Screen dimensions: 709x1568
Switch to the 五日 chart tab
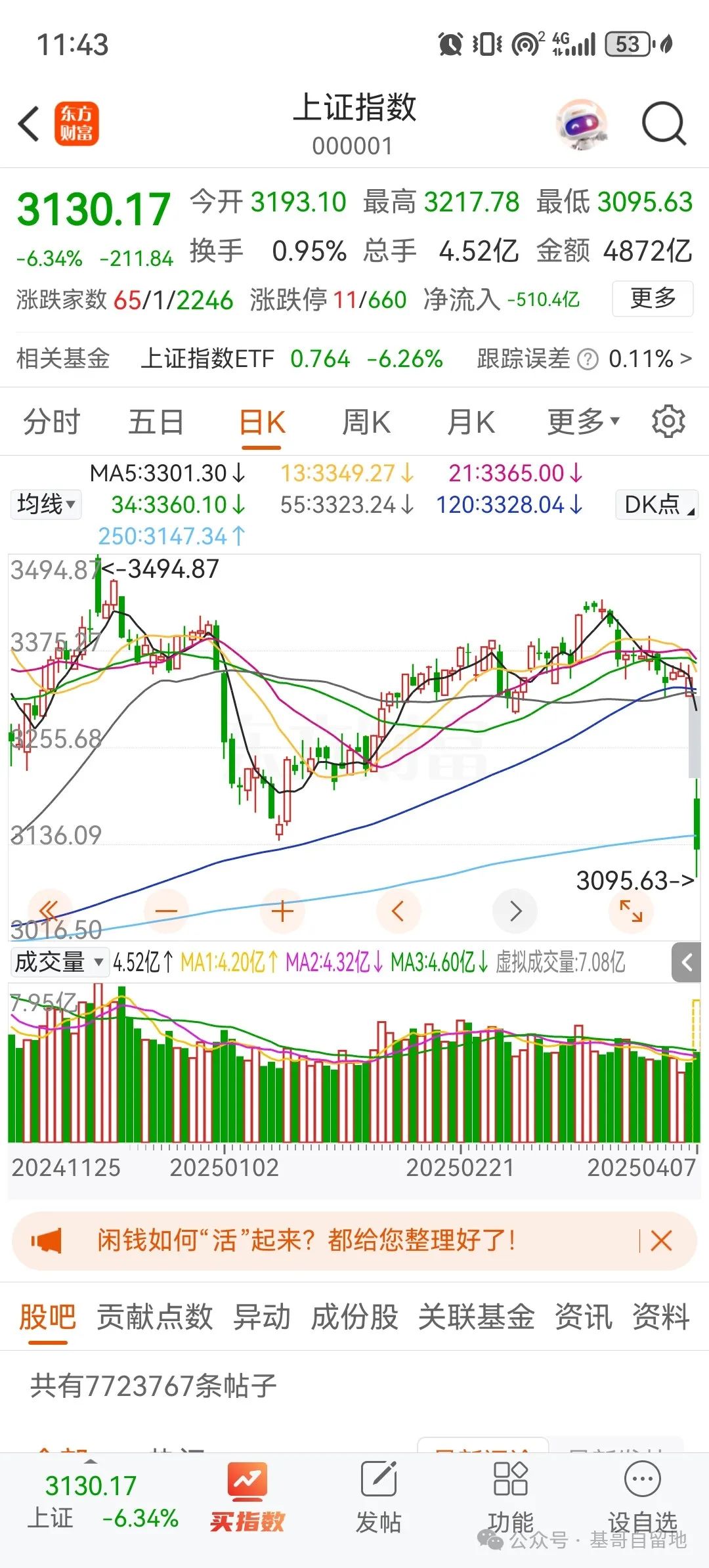[x=156, y=422]
